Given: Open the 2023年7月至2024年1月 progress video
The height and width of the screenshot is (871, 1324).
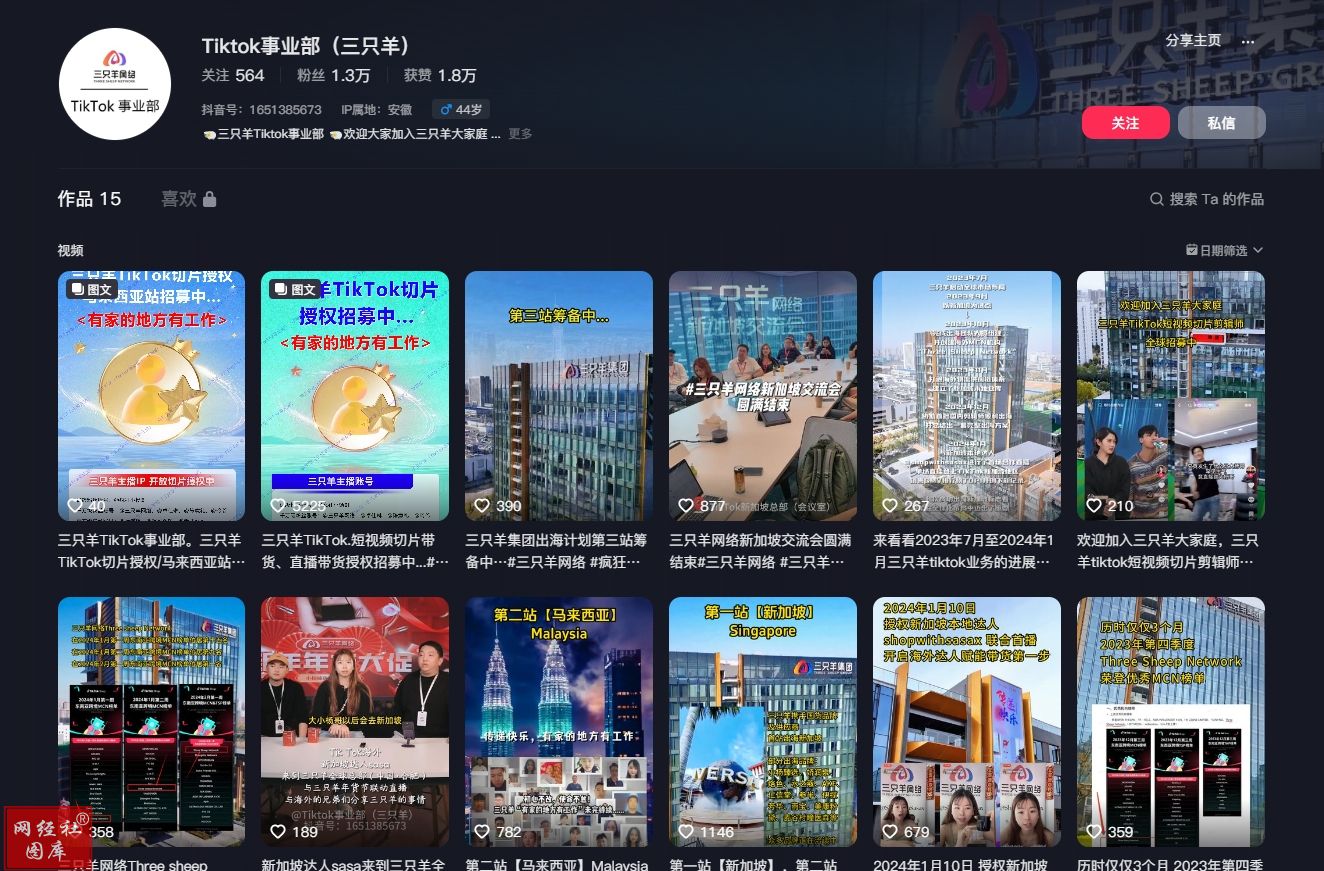Looking at the screenshot, I should [x=967, y=395].
